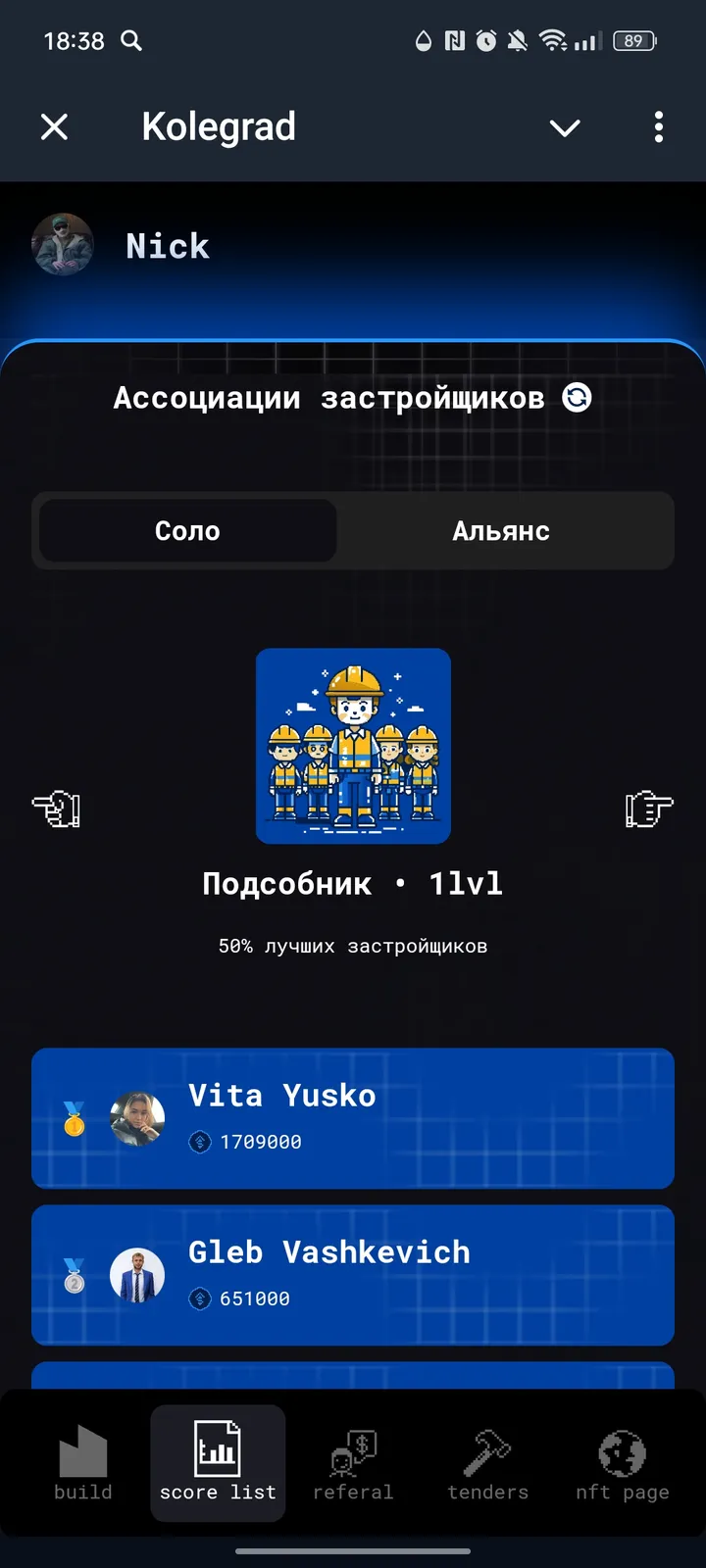Open the three-dot options menu

(x=658, y=127)
